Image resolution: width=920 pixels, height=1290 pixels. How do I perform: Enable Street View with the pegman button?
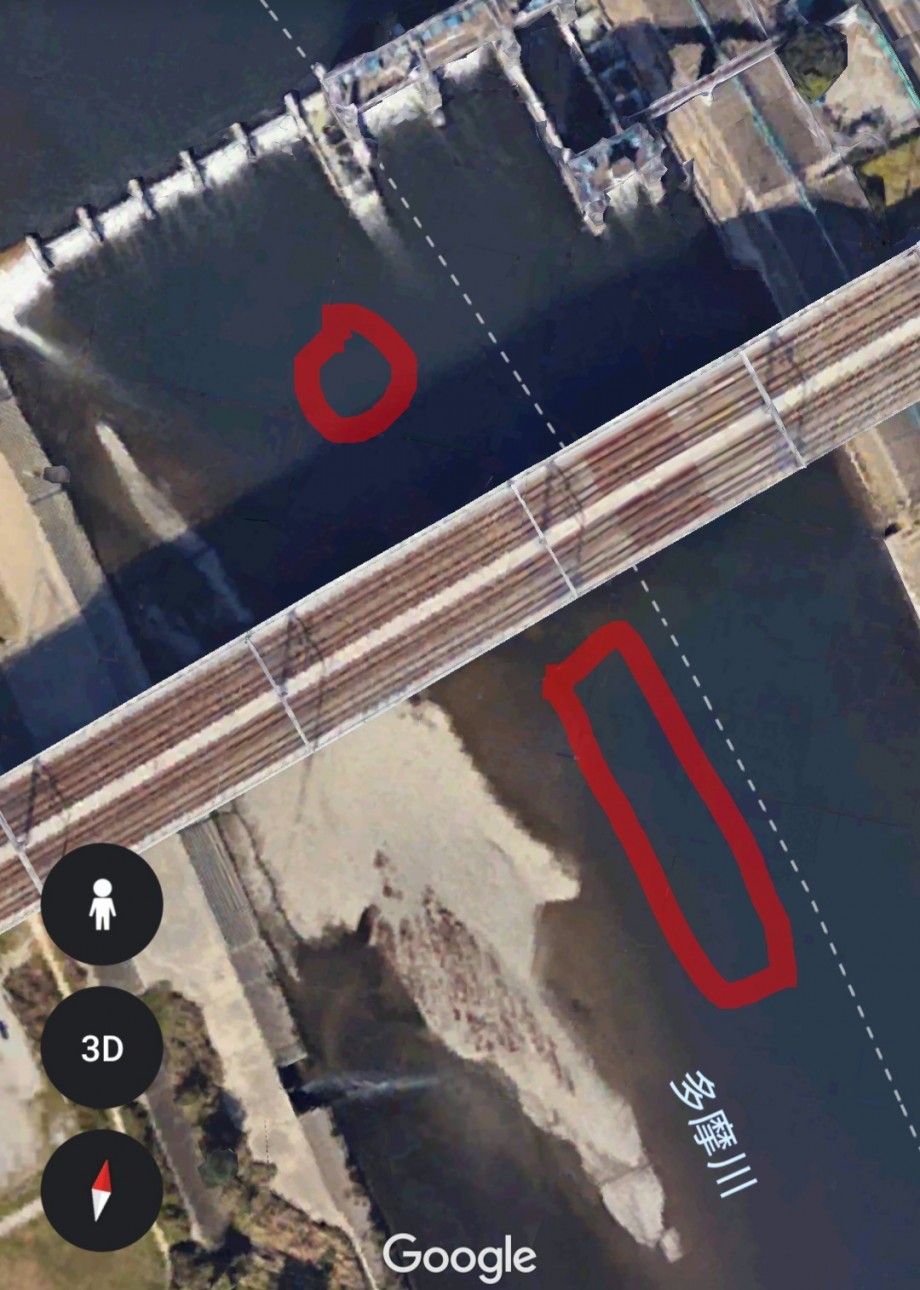coord(101,904)
